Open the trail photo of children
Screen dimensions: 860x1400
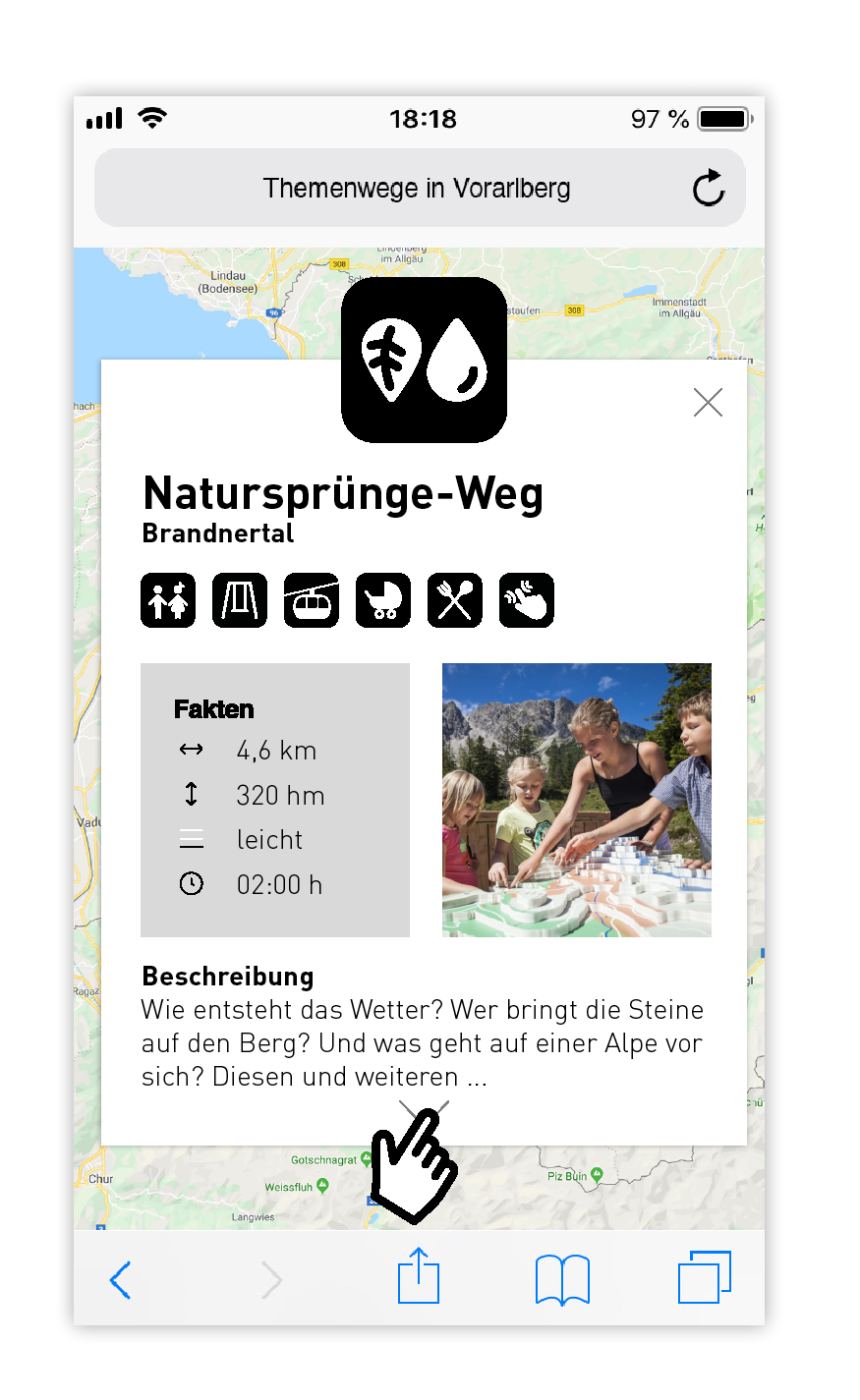(576, 800)
